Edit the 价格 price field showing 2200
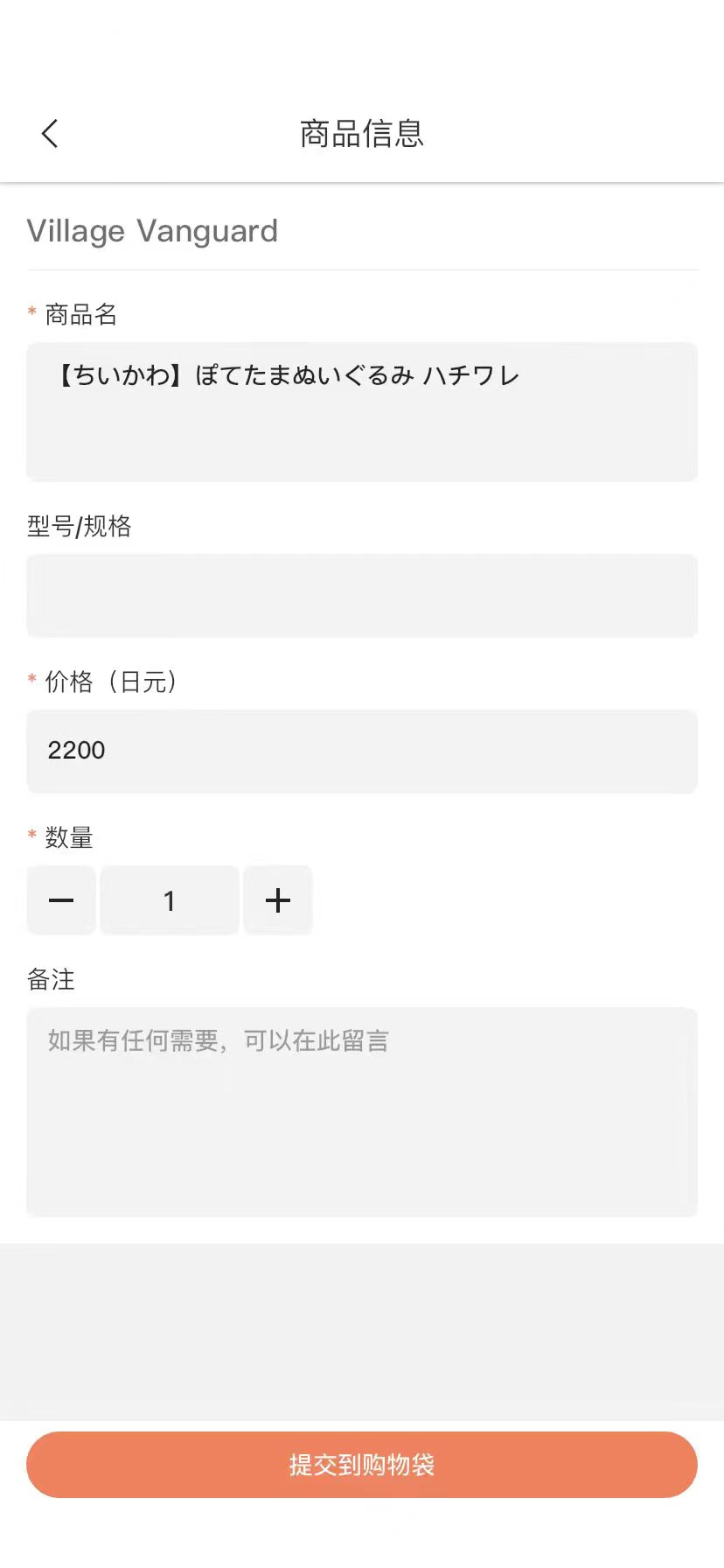 pos(362,751)
